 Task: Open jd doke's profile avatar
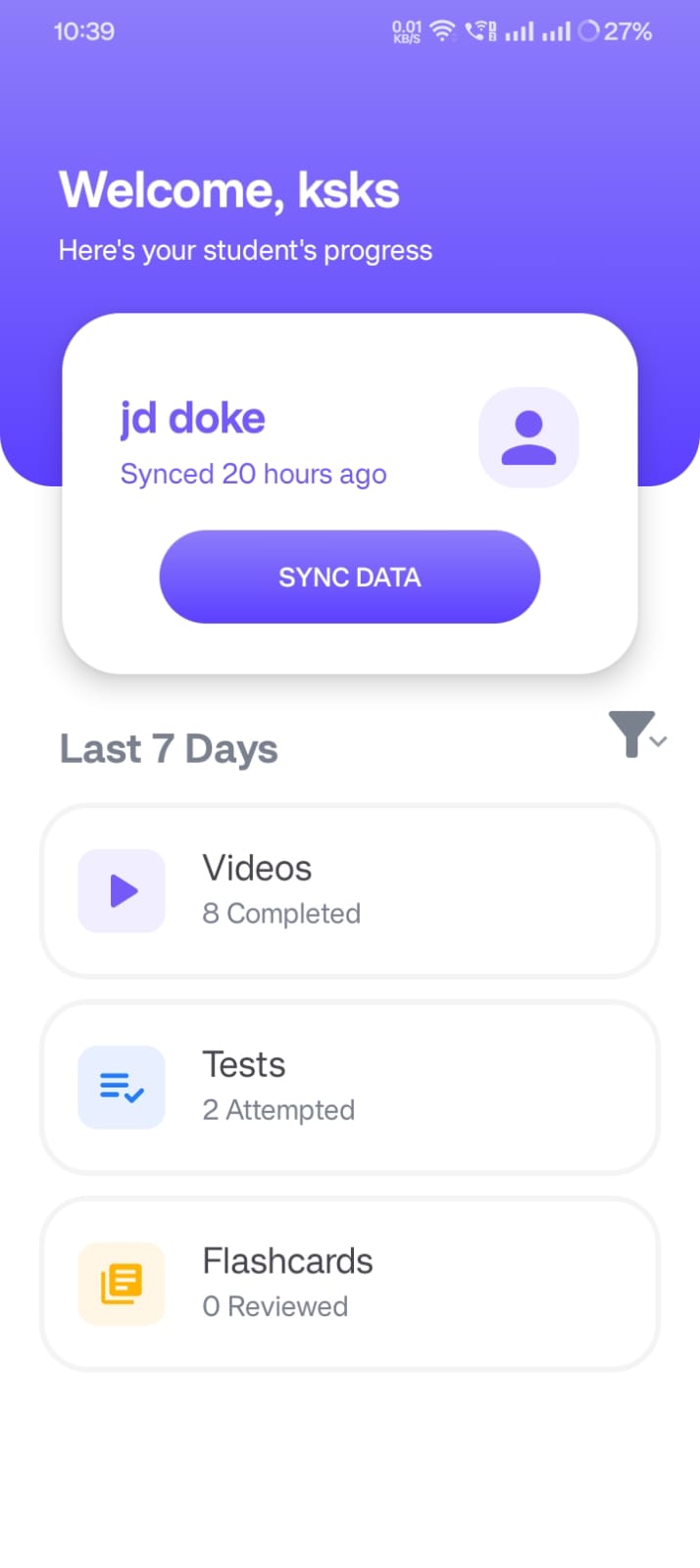point(528,437)
